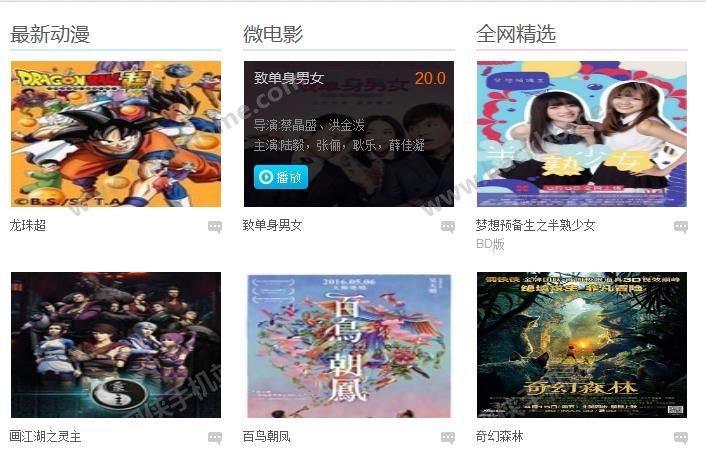Viewport: 706px width, 463px height.
Task: Open the 画江湖之灵主 poster
Action: click(x=115, y=345)
